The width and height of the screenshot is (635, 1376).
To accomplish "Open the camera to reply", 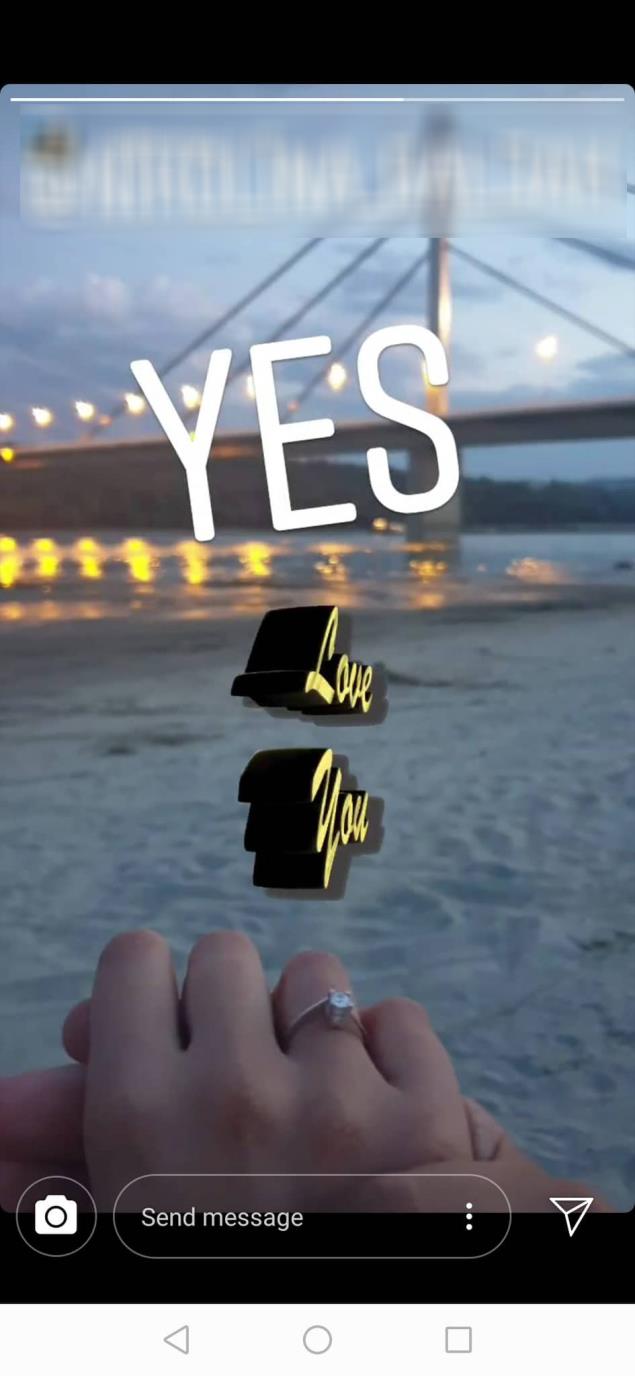I will click(56, 1216).
